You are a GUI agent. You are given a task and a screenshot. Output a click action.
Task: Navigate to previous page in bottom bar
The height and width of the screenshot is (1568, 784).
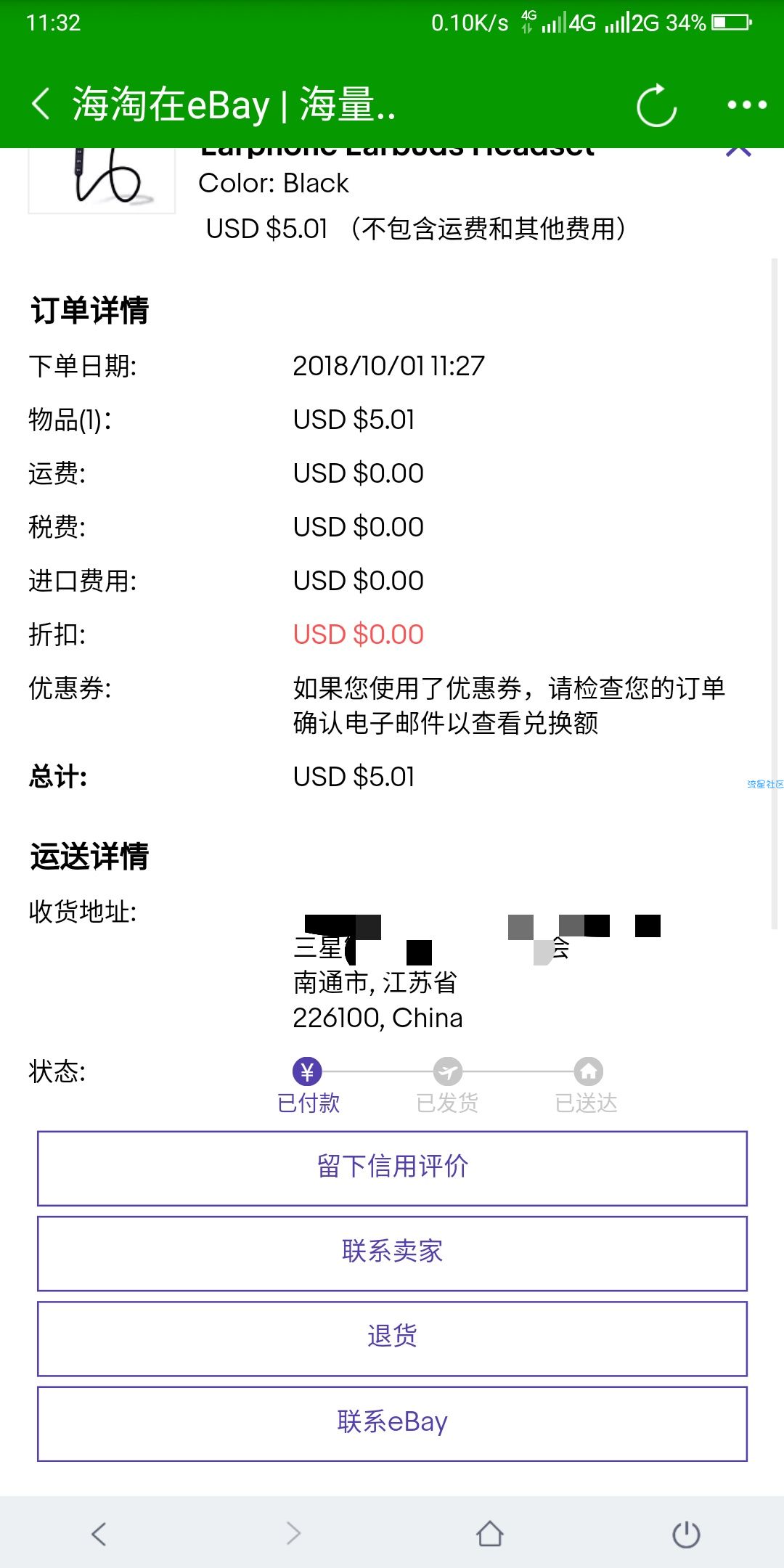pos(99,1533)
